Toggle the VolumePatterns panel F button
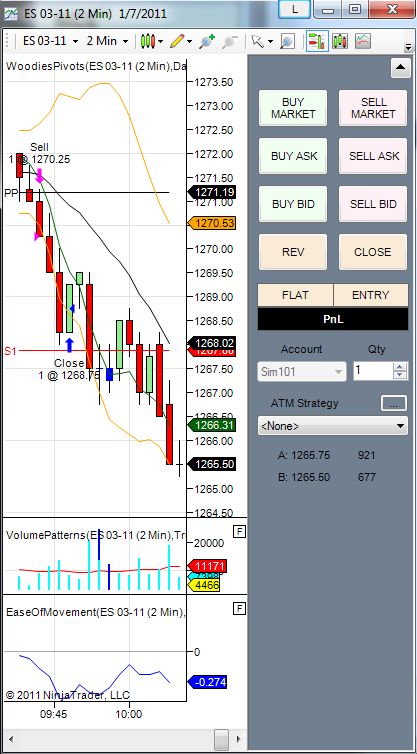The image size is (417, 754). (x=239, y=531)
